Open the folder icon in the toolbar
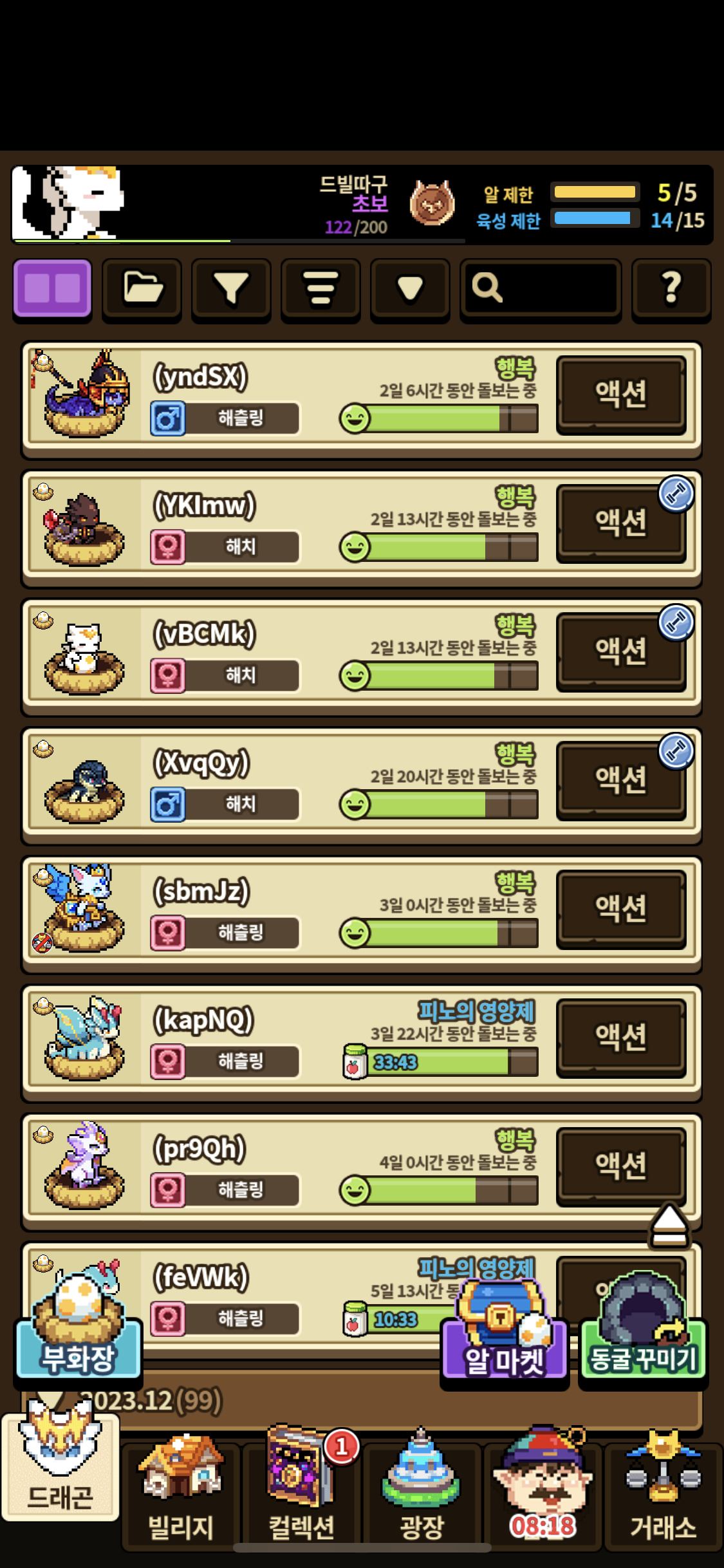724x1568 pixels. point(142,288)
